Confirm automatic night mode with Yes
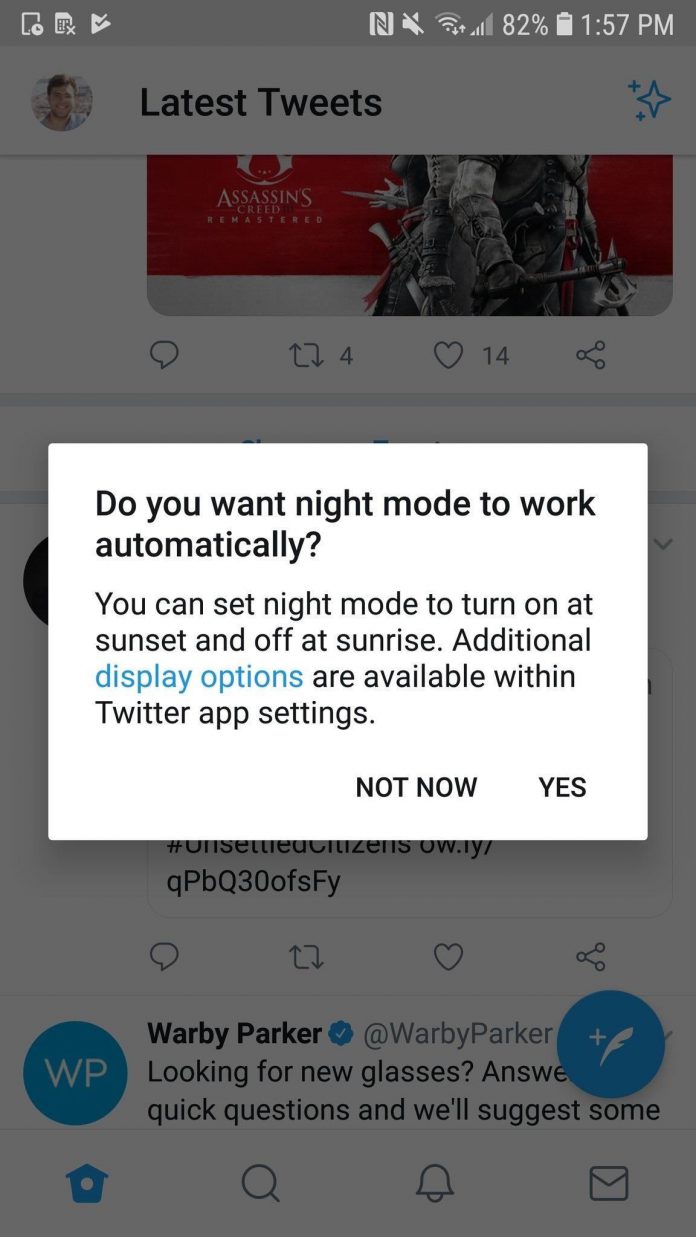The image size is (696, 1237). [562, 787]
